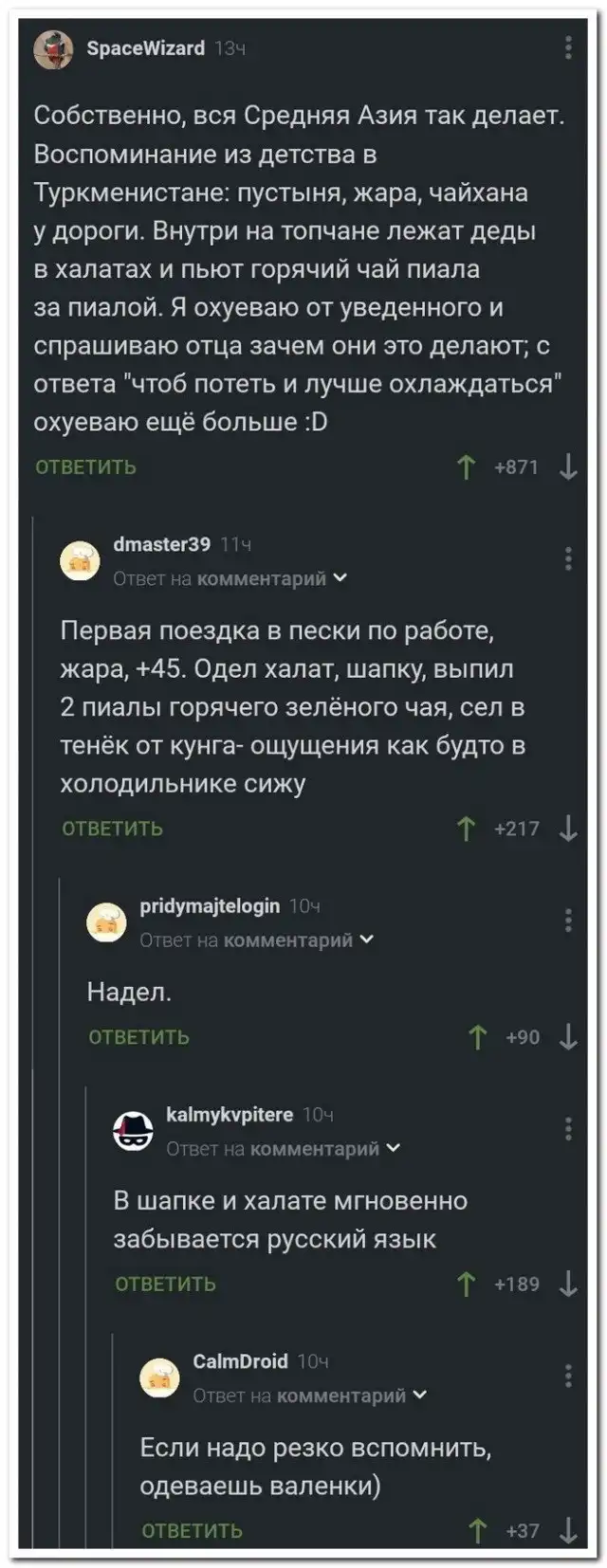Image resolution: width=607 pixels, height=1568 pixels.
Task: Downvote CalmDroid's comment
Action: [x=568, y=1530]
